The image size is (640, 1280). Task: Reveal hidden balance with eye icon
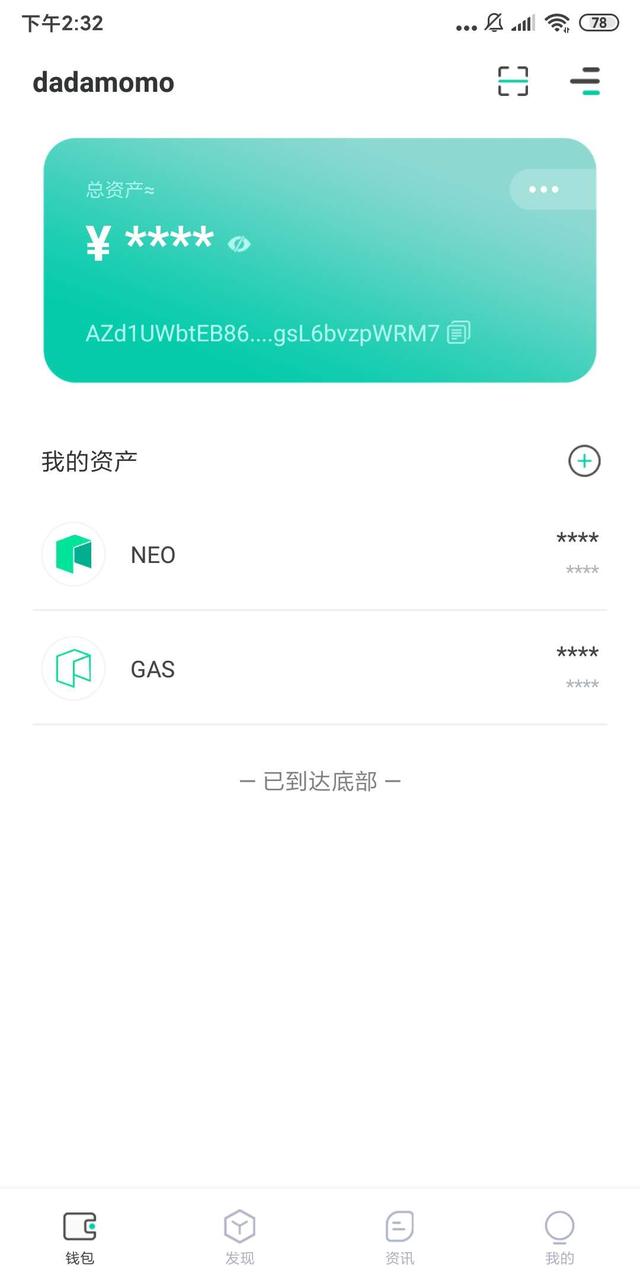238,243
